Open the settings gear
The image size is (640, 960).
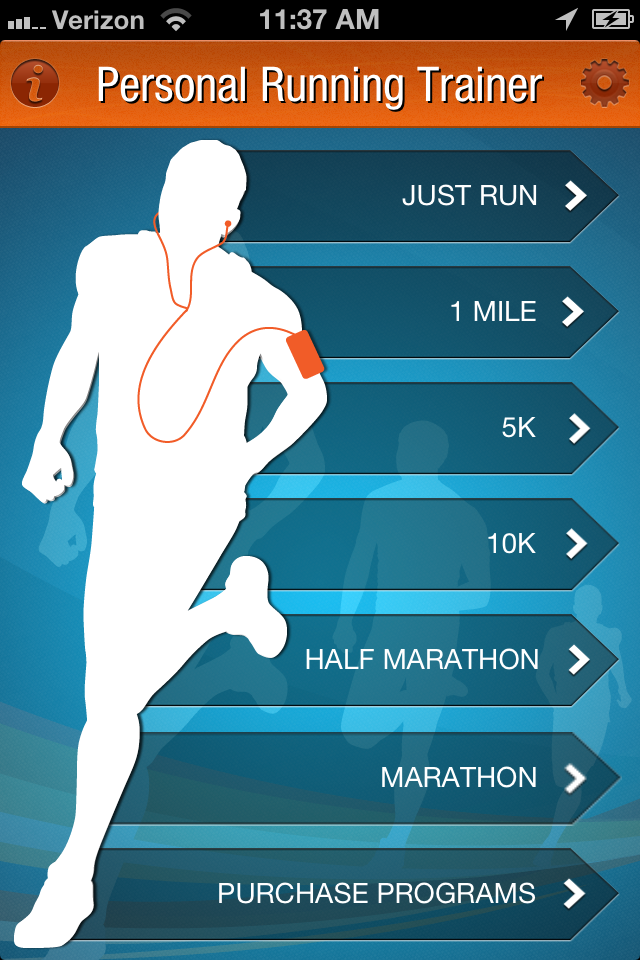pyautogui.click(x=604, y=84)
